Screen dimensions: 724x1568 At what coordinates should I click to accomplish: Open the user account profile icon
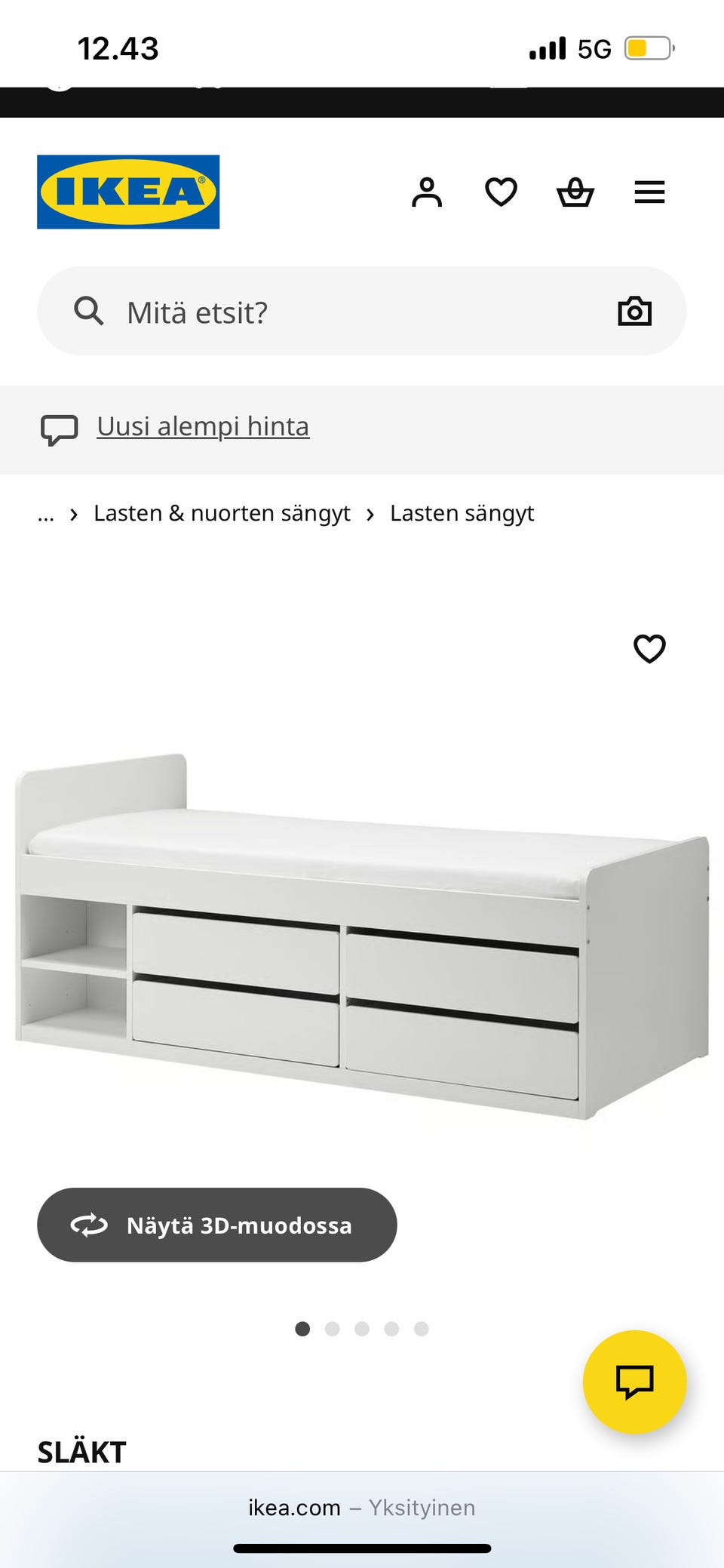[x=427, y=192]
